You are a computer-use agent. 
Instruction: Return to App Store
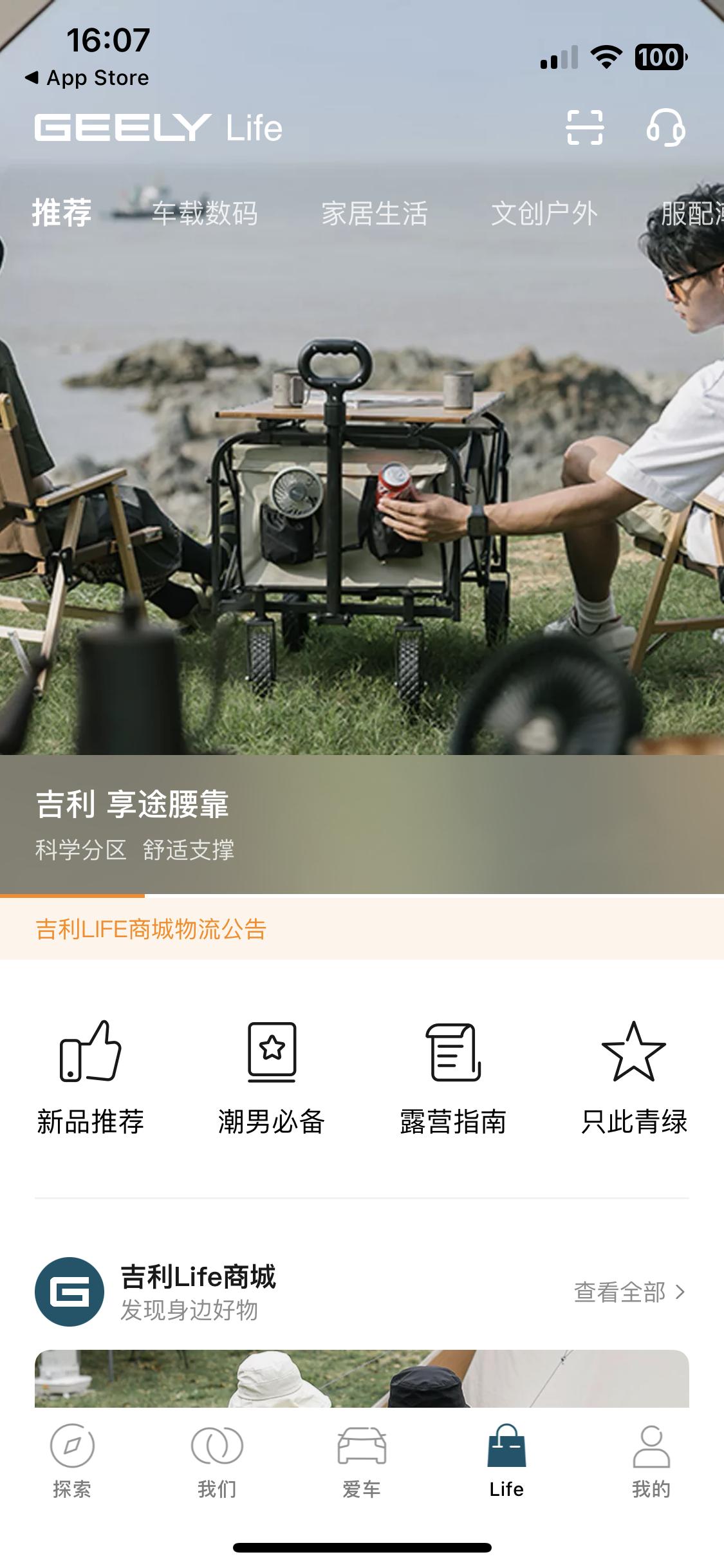pos(87,78)
